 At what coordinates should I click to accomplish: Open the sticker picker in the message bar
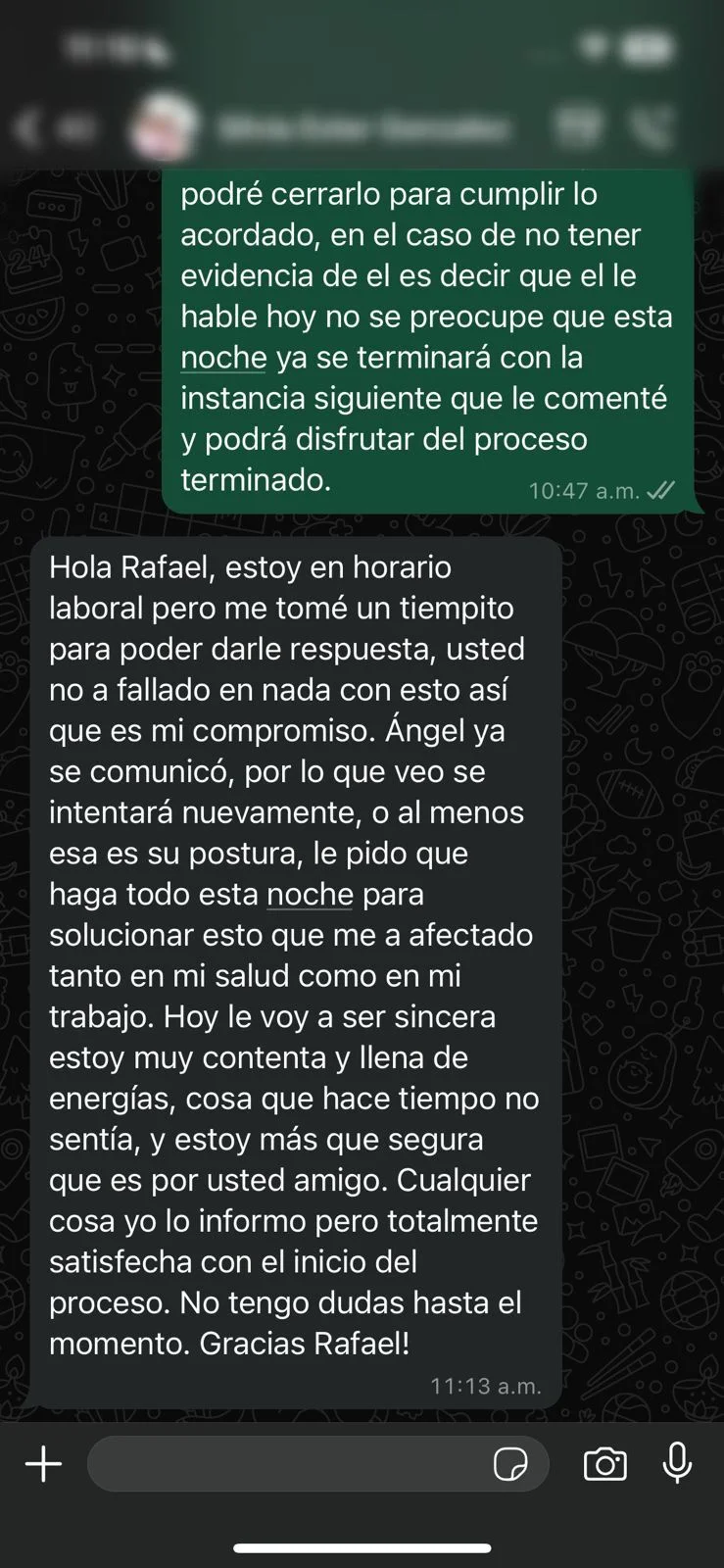[x=508, y=1464]
